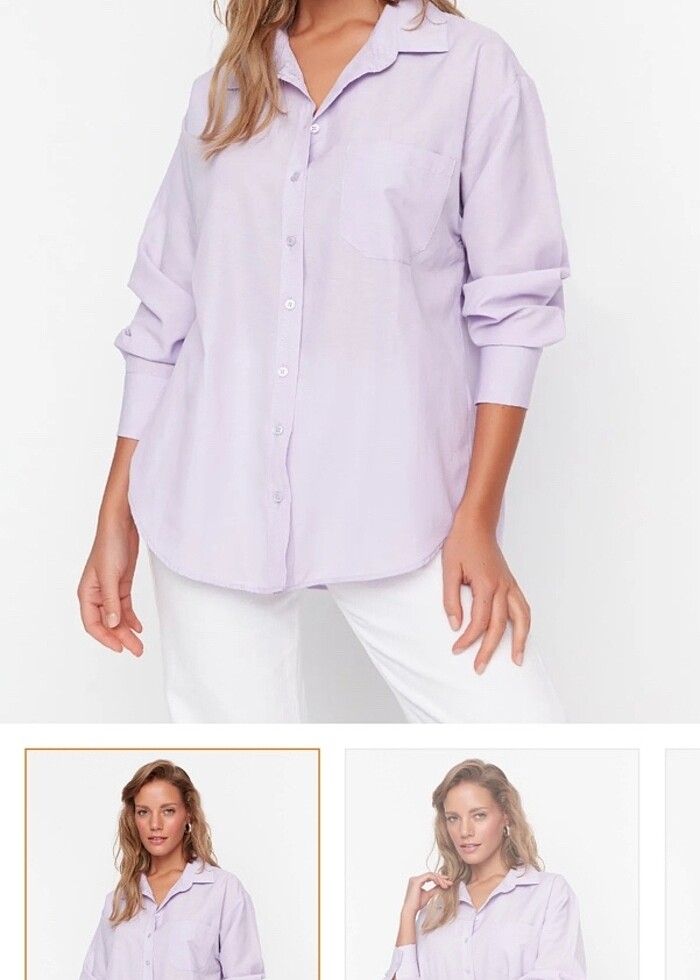Select the second thumbnail, model touching her collar

point(492,865)
